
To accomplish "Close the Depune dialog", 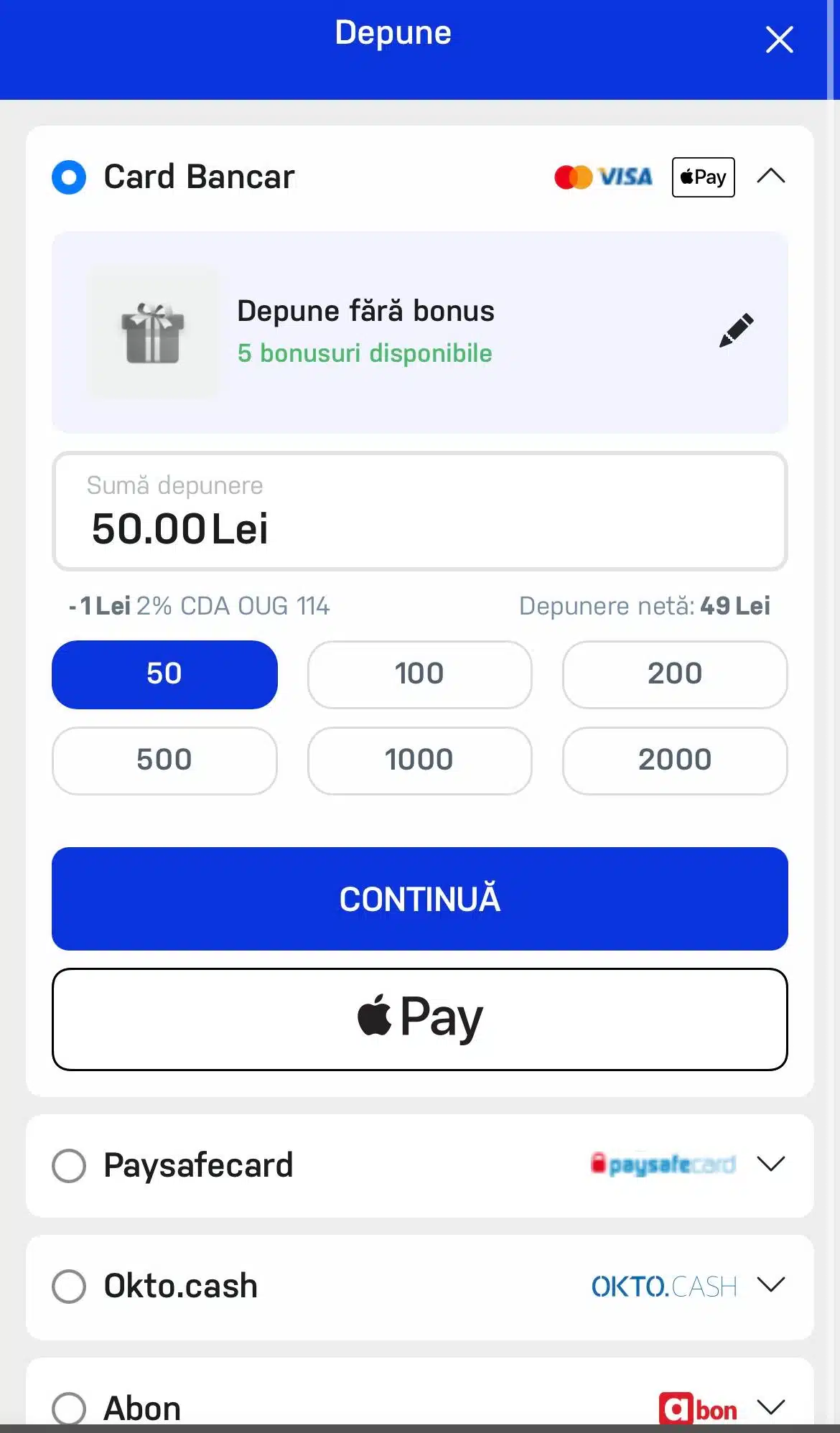I will 779,39.
